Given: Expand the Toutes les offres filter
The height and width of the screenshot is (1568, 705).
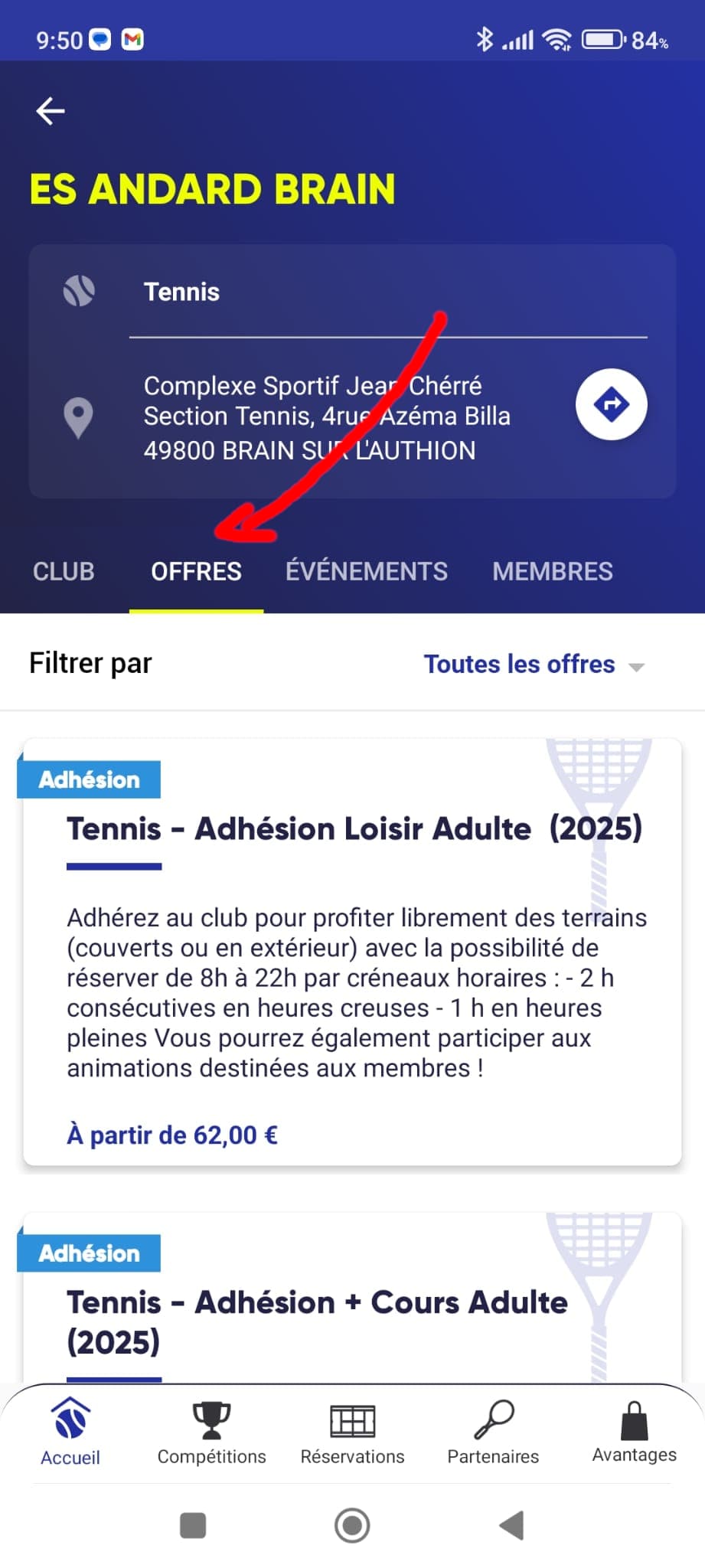Looking at the screenshot, I should pyautogui.click(x=534, y=664).
